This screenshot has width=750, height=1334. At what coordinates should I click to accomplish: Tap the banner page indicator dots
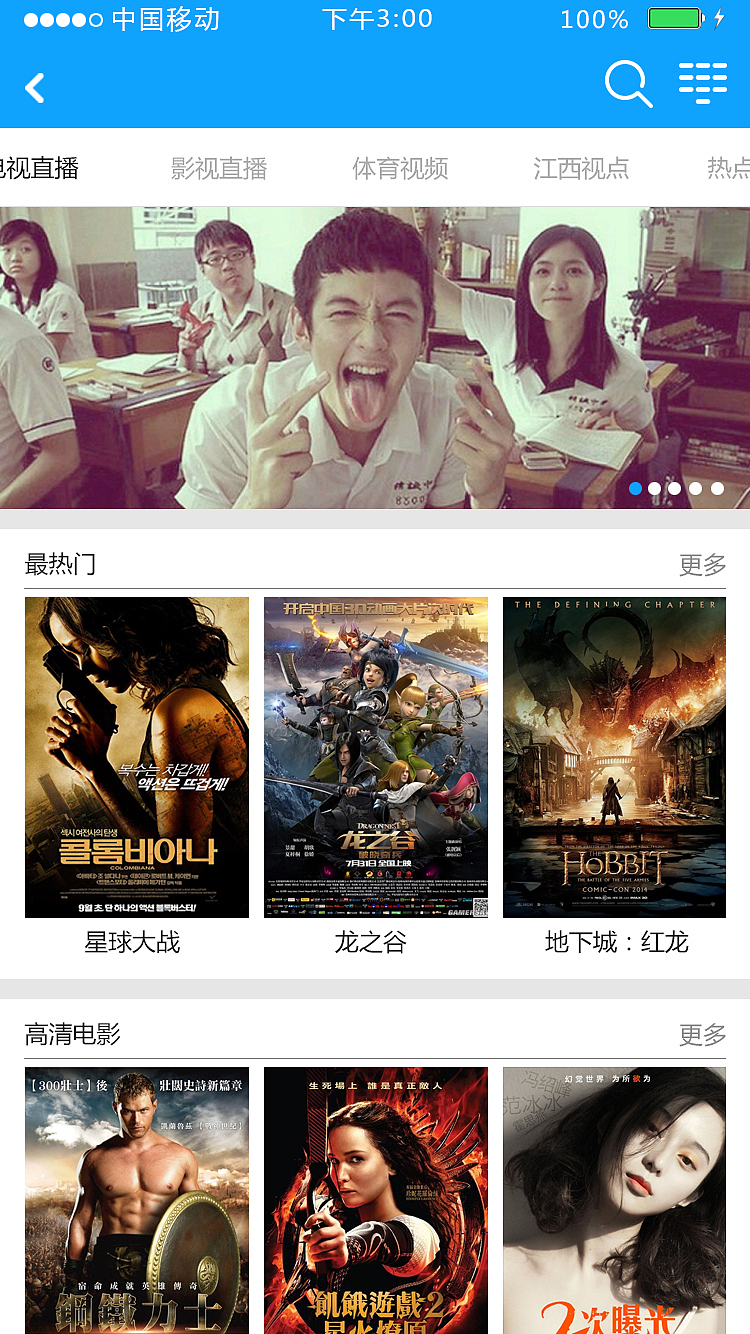676,489
